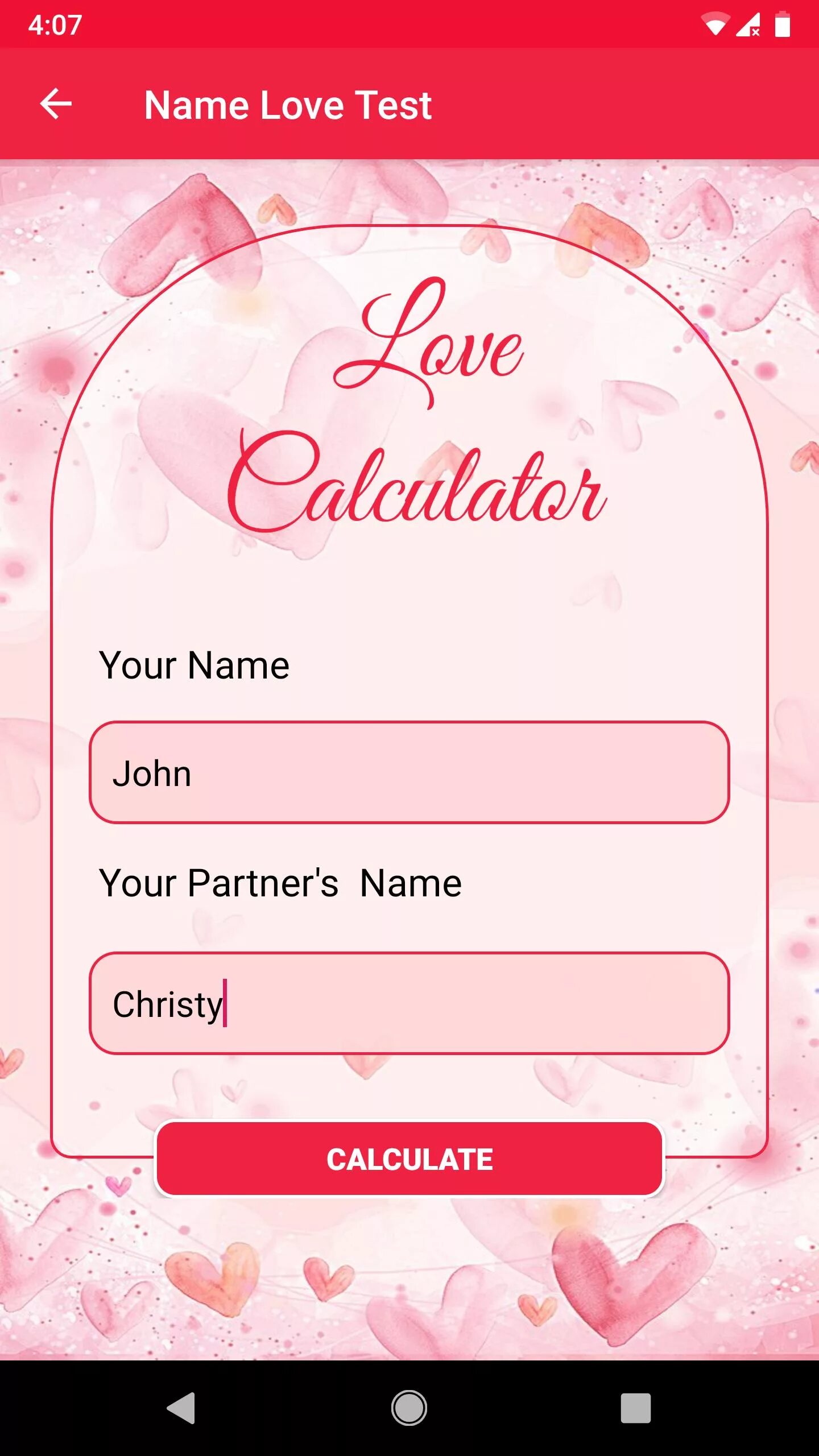Edit the Your Name field containing John
Image resolution: width=819 pixels, height=1456 pixels.
pos(409,772)
